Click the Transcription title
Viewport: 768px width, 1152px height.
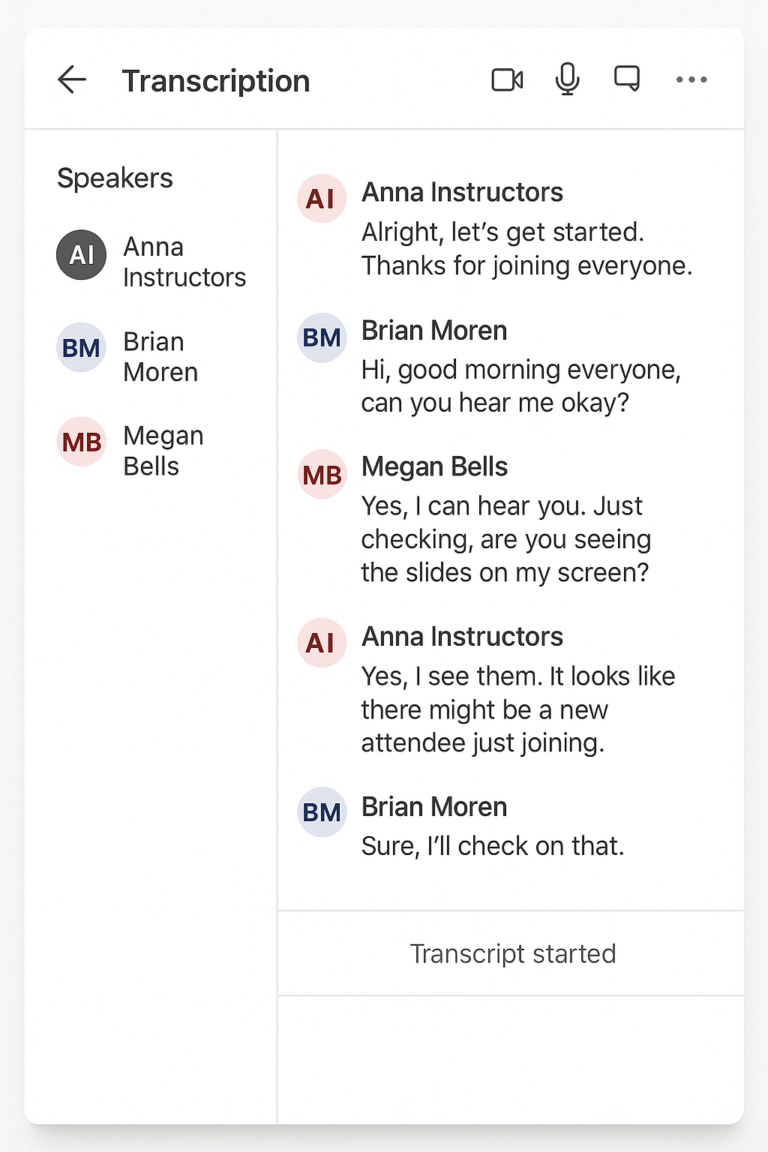[x=215, y=80]
